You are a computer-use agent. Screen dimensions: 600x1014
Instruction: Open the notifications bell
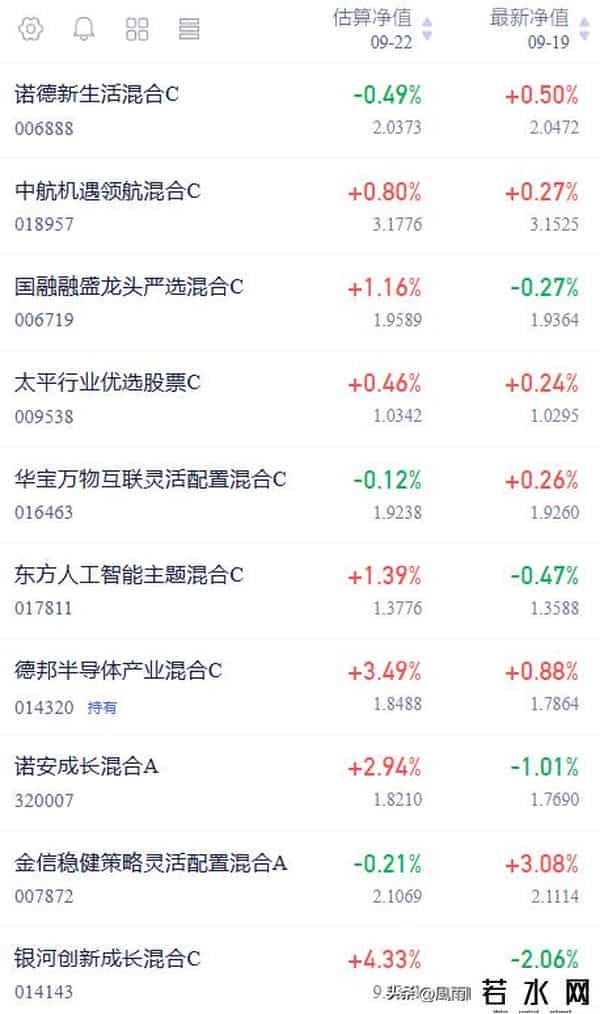coord(84,29)
